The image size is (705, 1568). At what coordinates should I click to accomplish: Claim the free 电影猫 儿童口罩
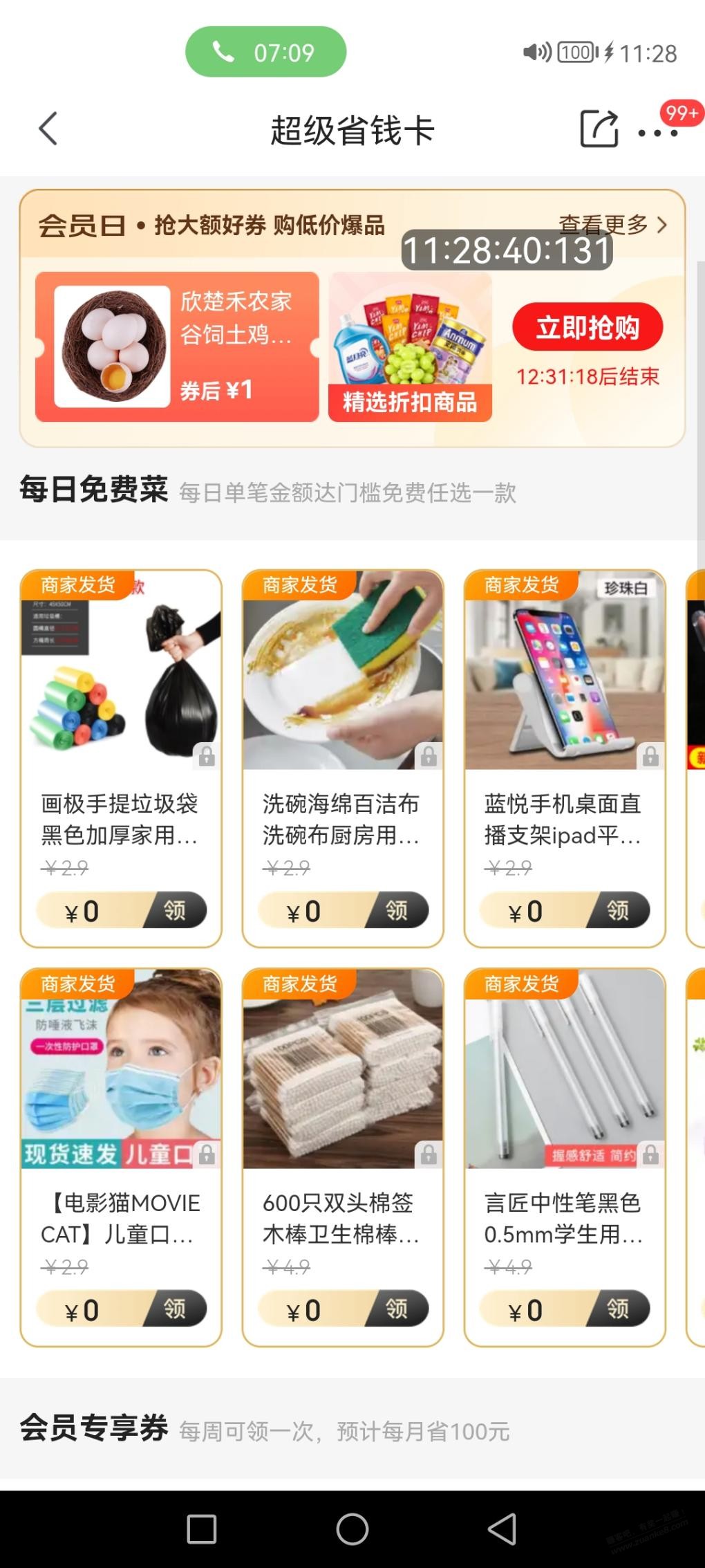pos(174,1309)
